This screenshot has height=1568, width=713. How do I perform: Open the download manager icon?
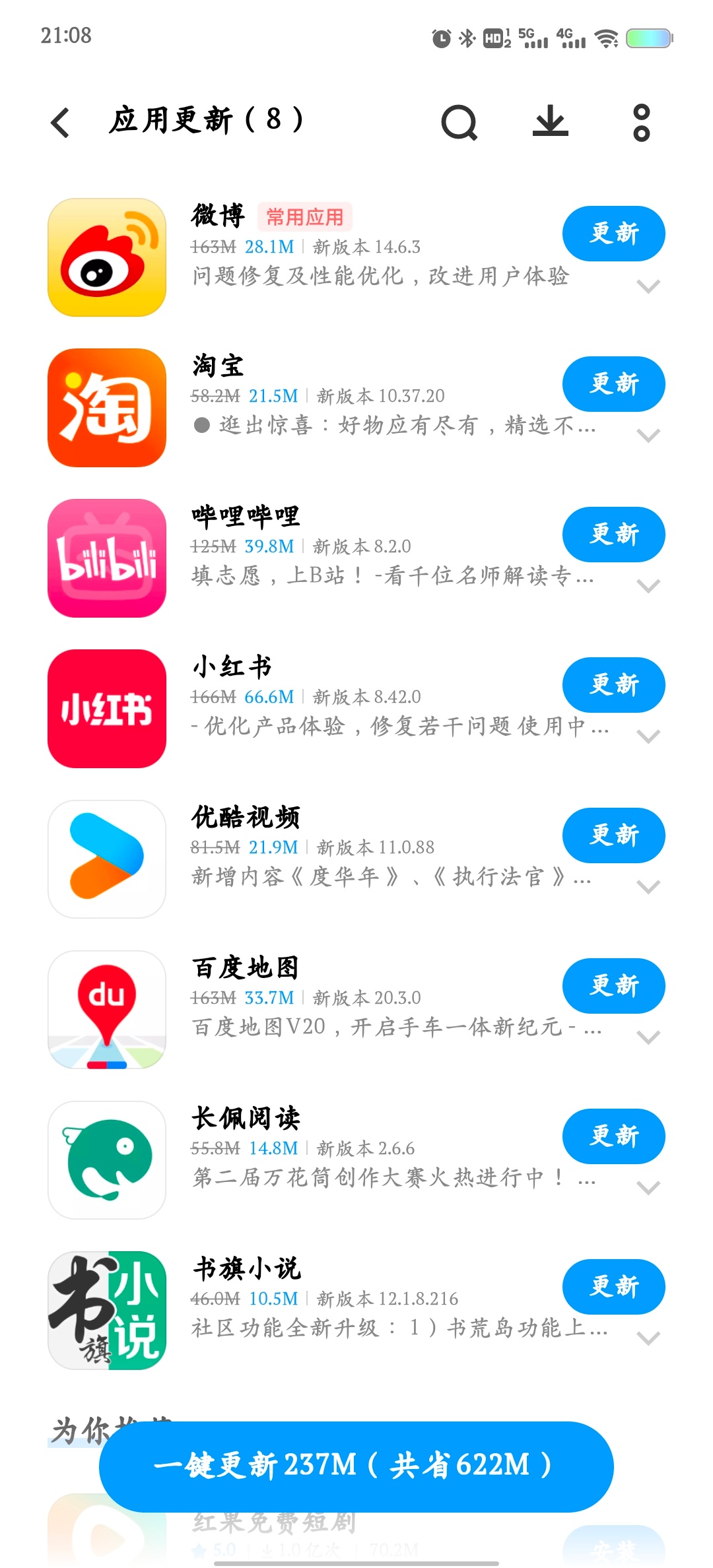[551, 122]
